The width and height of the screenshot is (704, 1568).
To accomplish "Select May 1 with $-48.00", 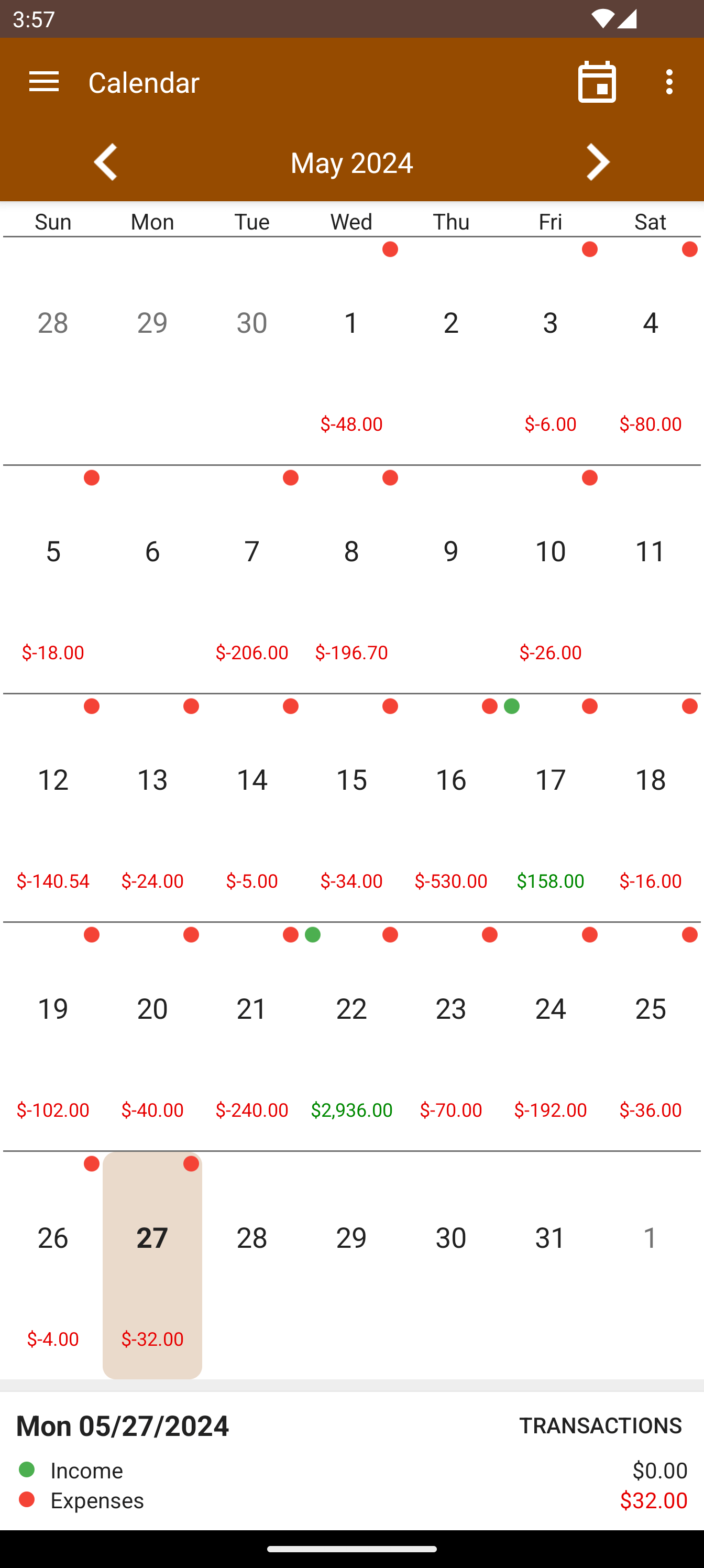I will [351, 351].
